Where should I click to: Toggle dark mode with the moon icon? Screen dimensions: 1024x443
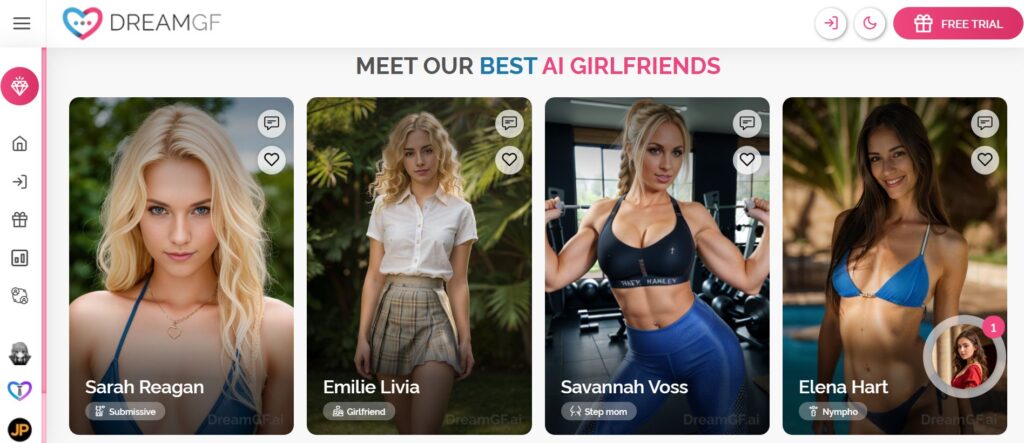pyautogui.click(x=870, y=23)
